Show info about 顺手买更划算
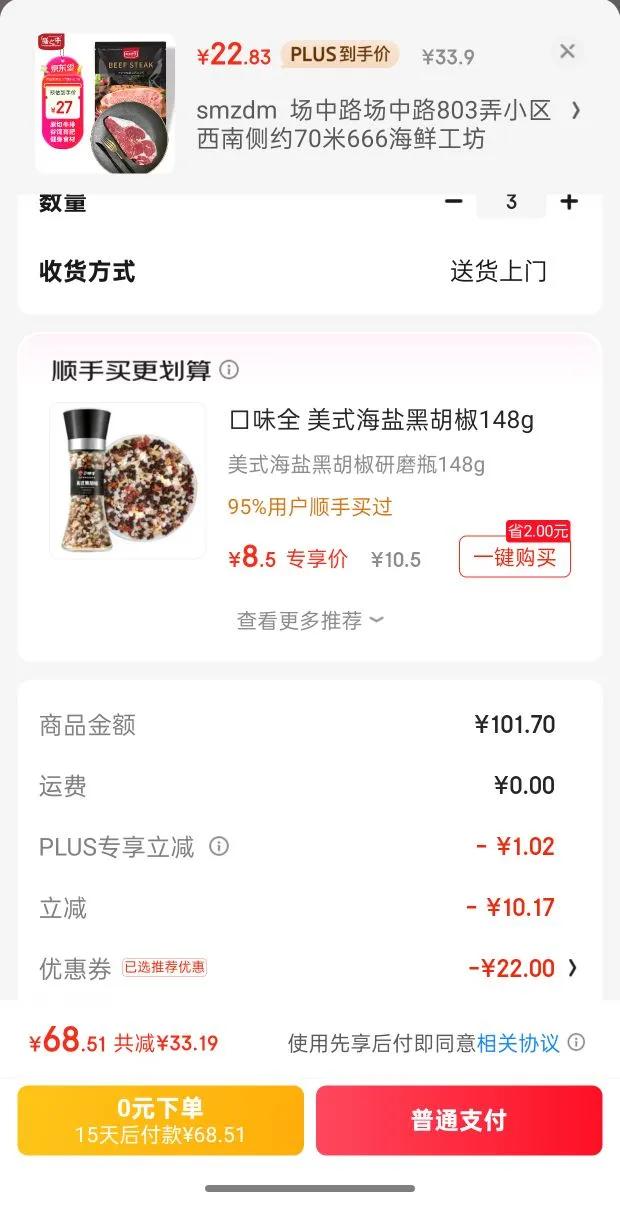The height and width of the screenshot is (1205, 620). (x=229, y=370)
